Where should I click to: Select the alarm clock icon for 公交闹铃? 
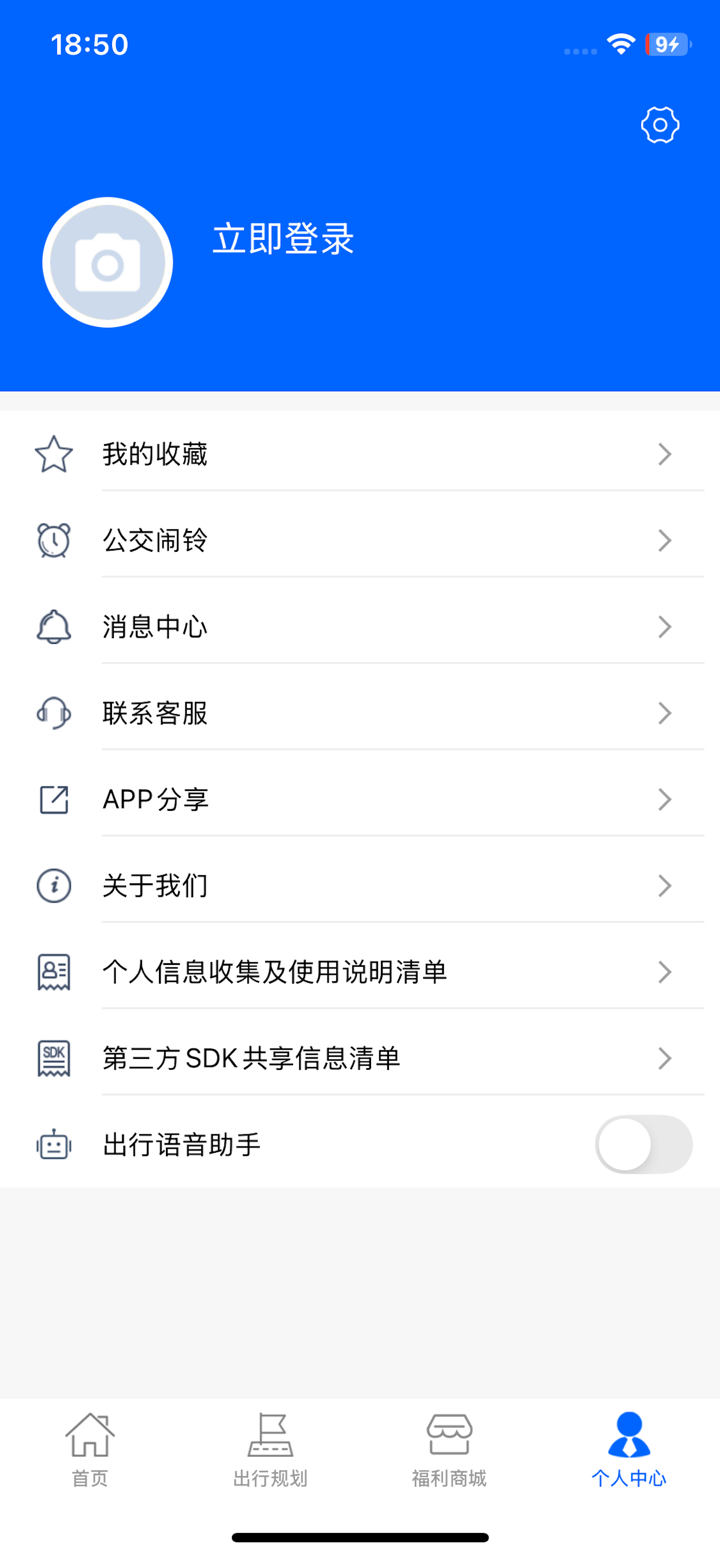tap(53, 540)
